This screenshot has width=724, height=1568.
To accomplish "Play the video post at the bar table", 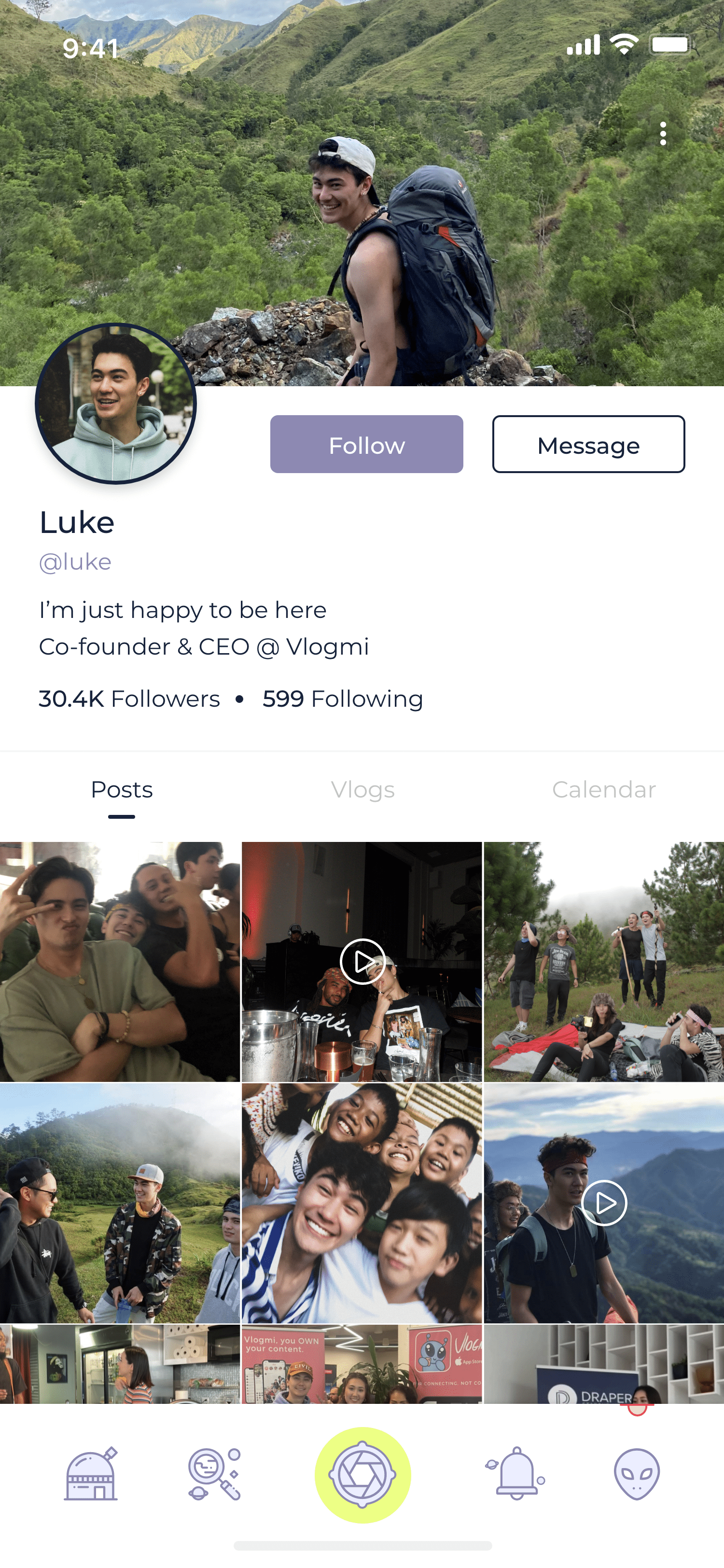I will [362, 962].
